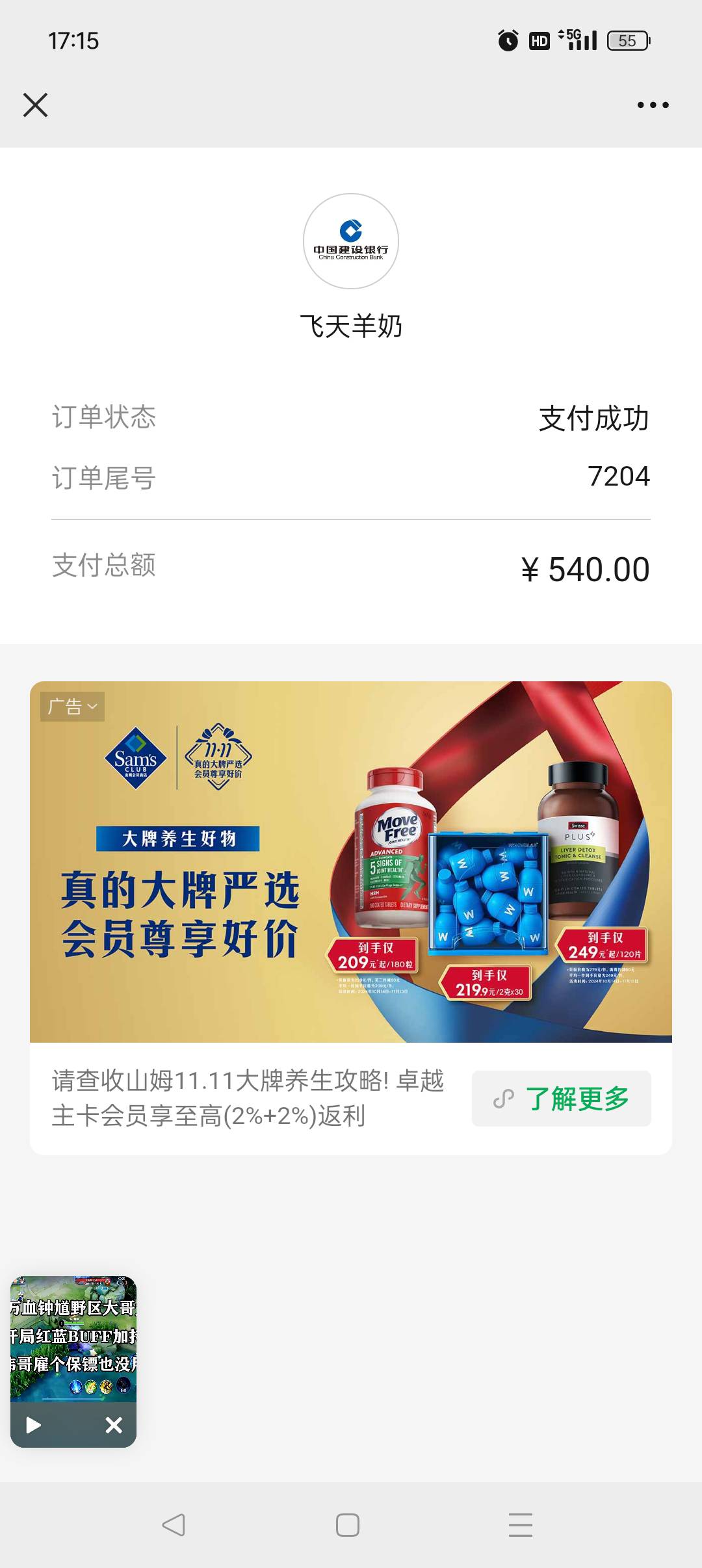
Task: Close the payment result page
Action: click(x=35, y=105)
